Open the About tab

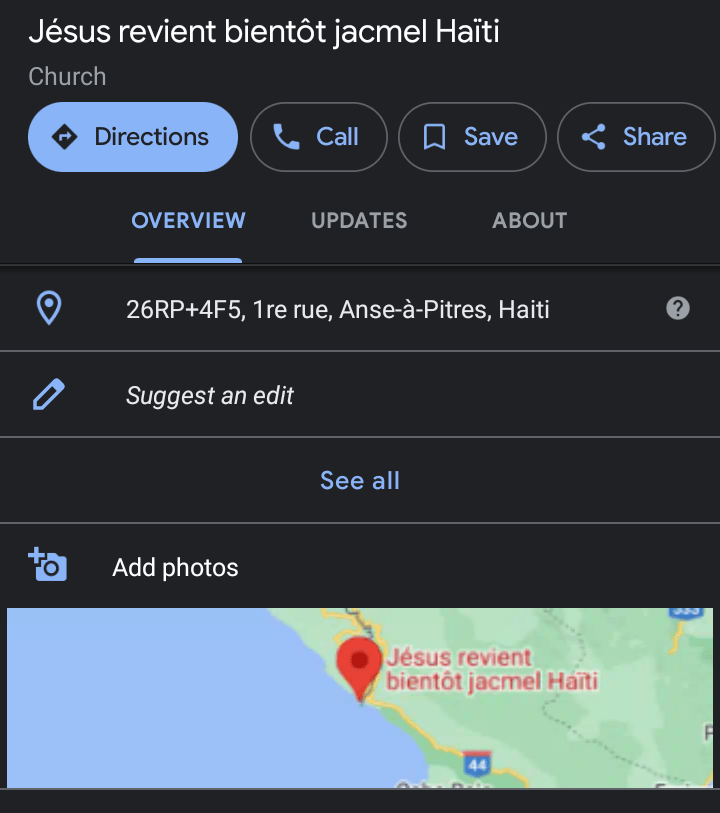(x=529, y=221)
